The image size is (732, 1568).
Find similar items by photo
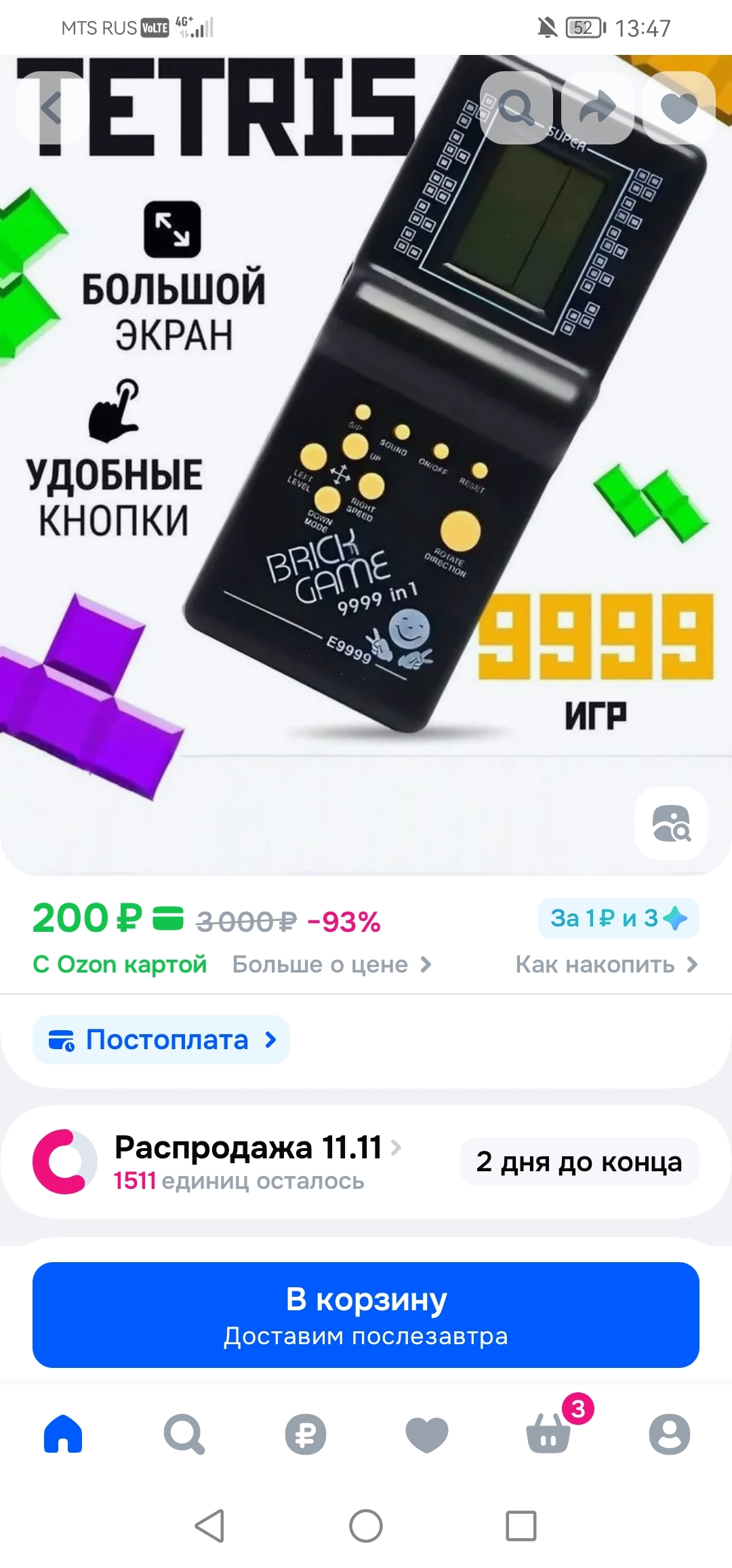(670, 823)
